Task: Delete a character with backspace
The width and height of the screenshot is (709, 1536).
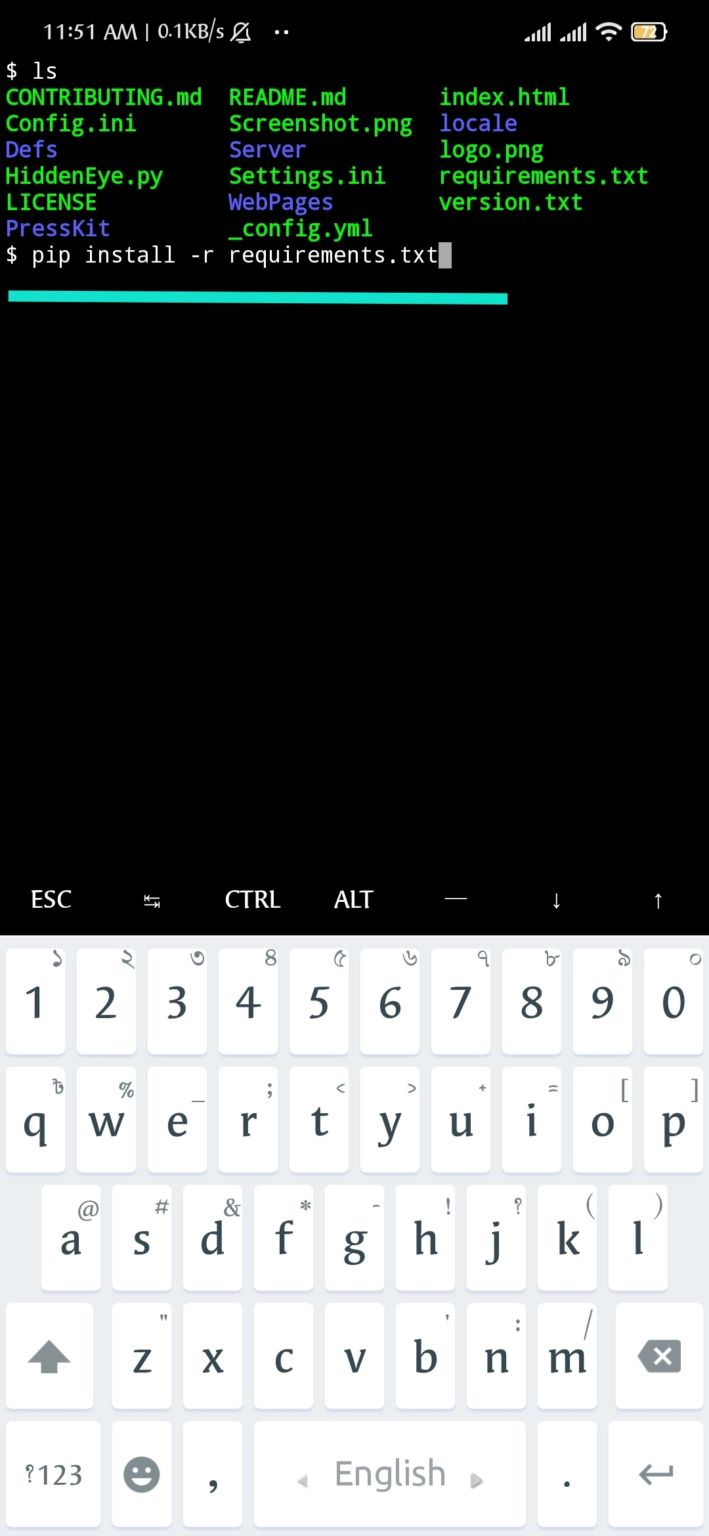Action: [x=658, y=1357]
